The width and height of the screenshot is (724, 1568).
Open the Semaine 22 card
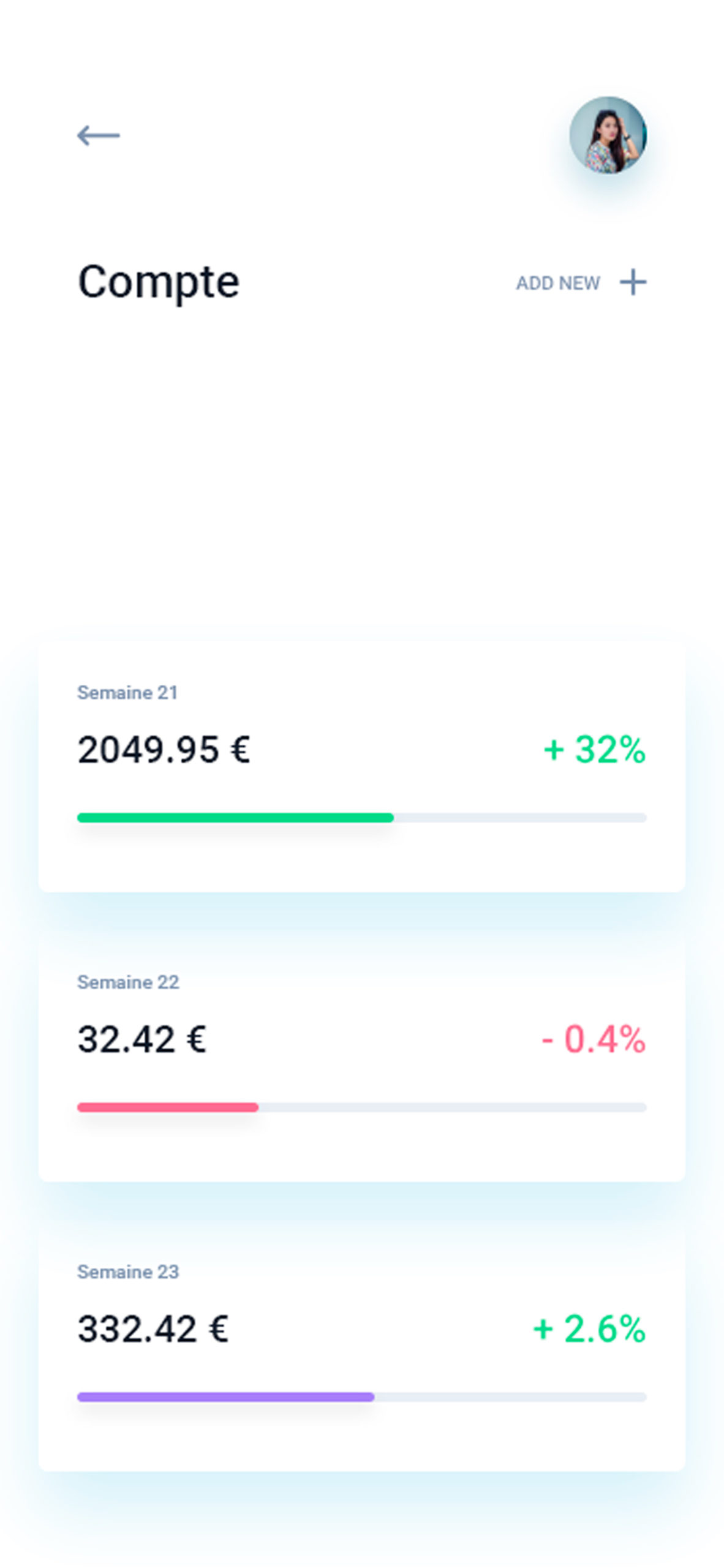(361, 1055)
